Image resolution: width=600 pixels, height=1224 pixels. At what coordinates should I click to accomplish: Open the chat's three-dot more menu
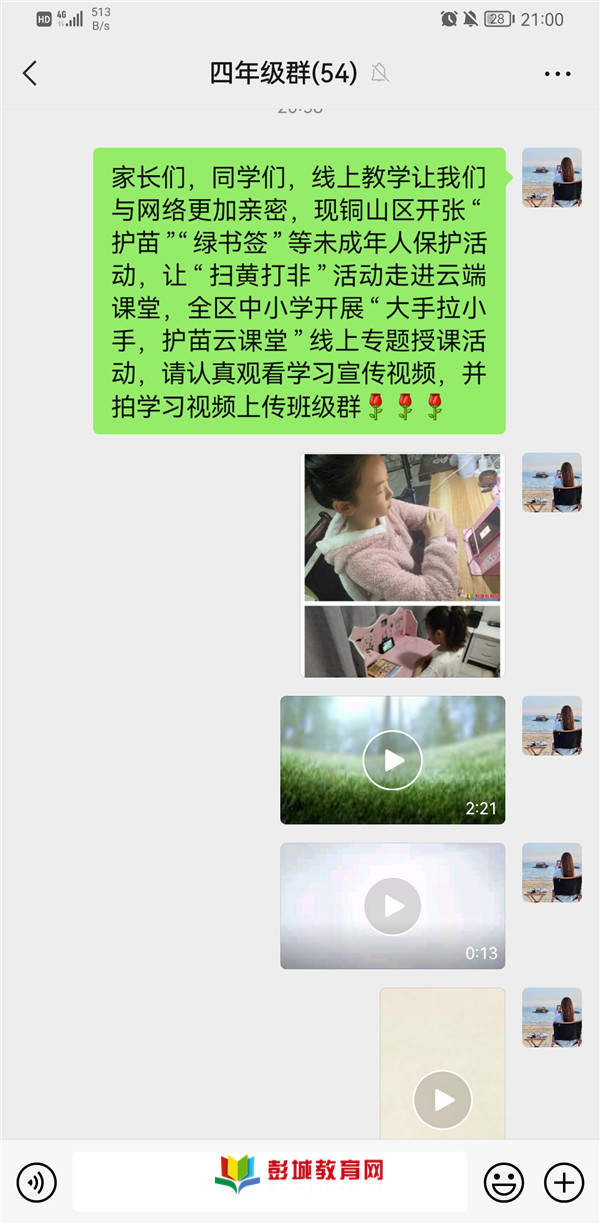pos(558,74)
